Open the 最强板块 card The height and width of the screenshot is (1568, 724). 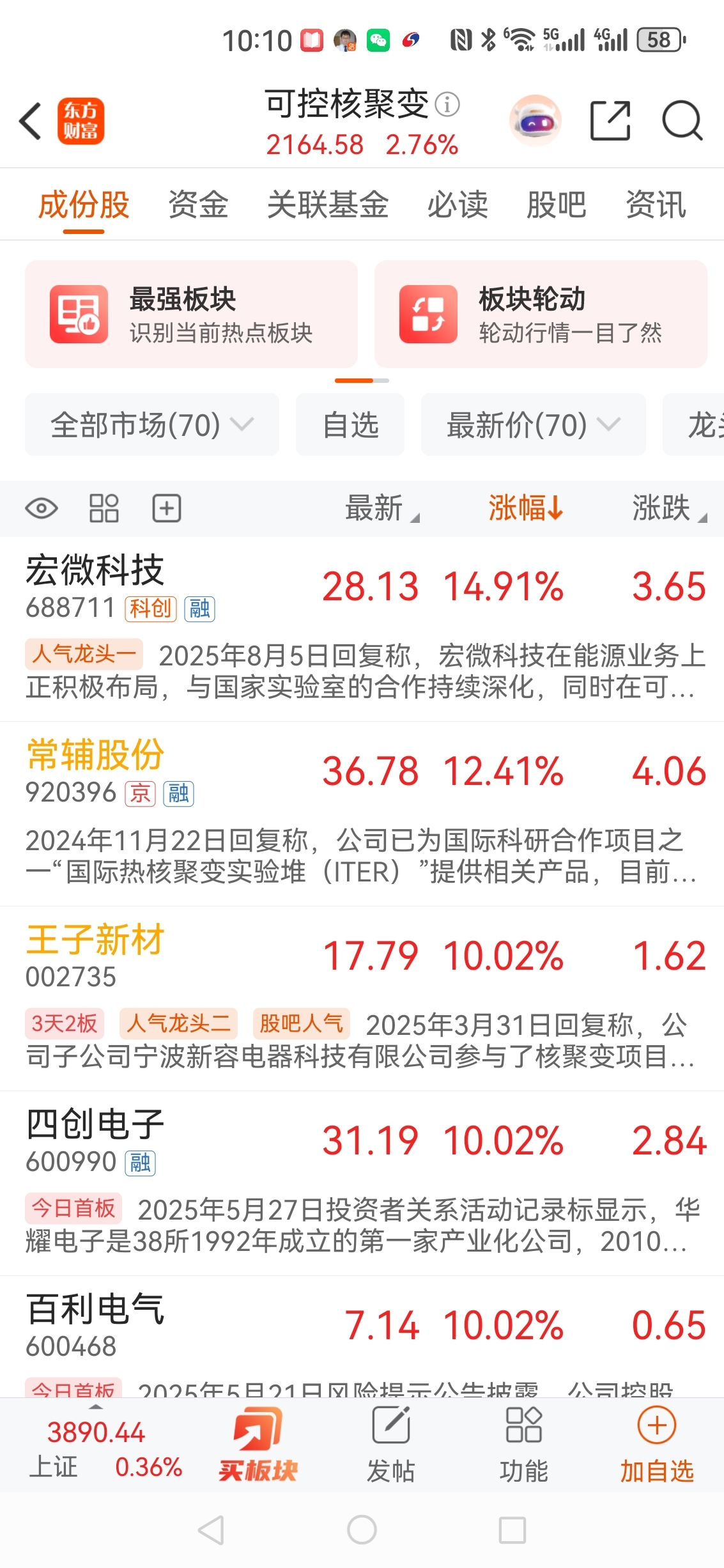pos(191,314)
